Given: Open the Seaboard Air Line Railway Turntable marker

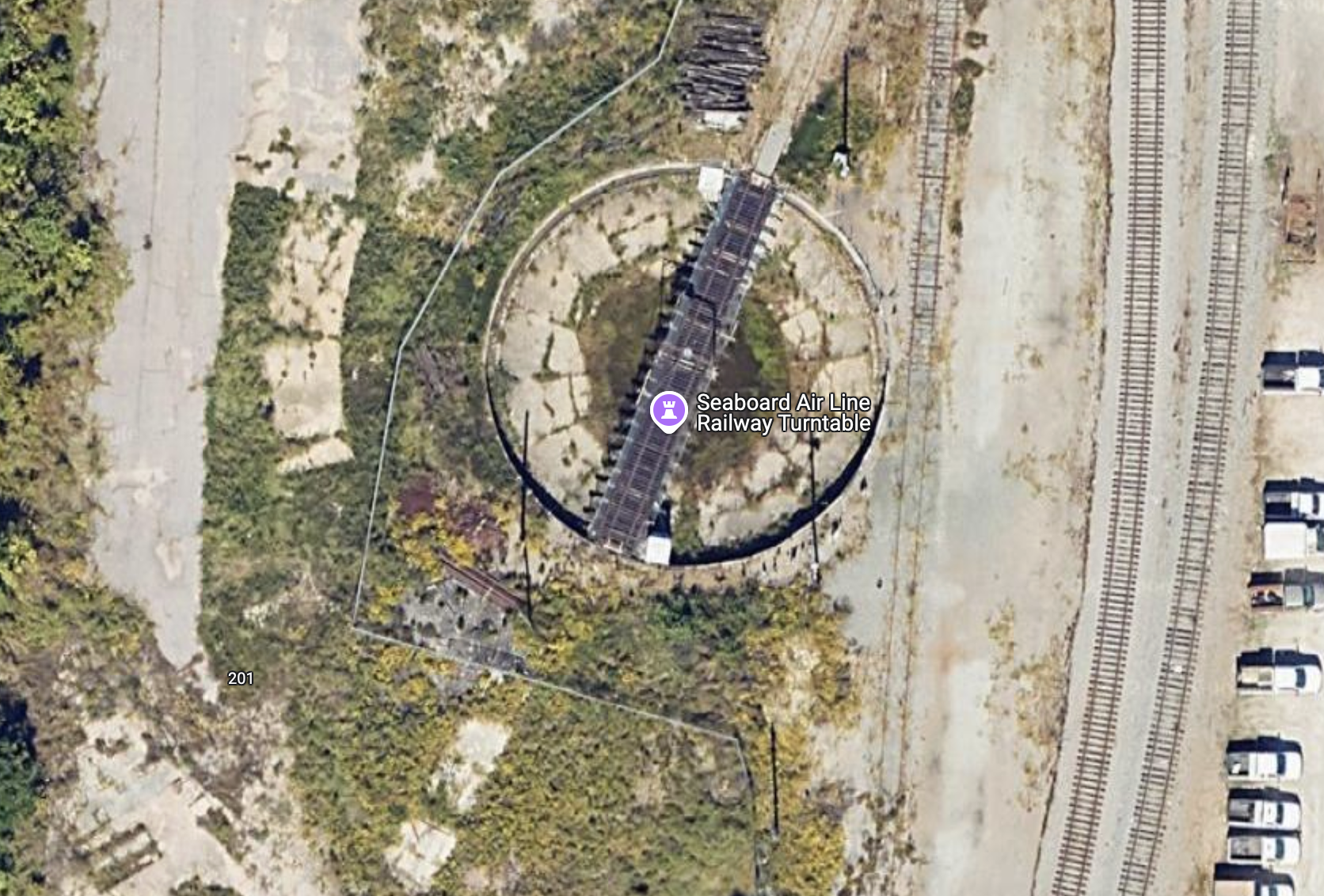Looking at the screenshot, I should (668, 411).
